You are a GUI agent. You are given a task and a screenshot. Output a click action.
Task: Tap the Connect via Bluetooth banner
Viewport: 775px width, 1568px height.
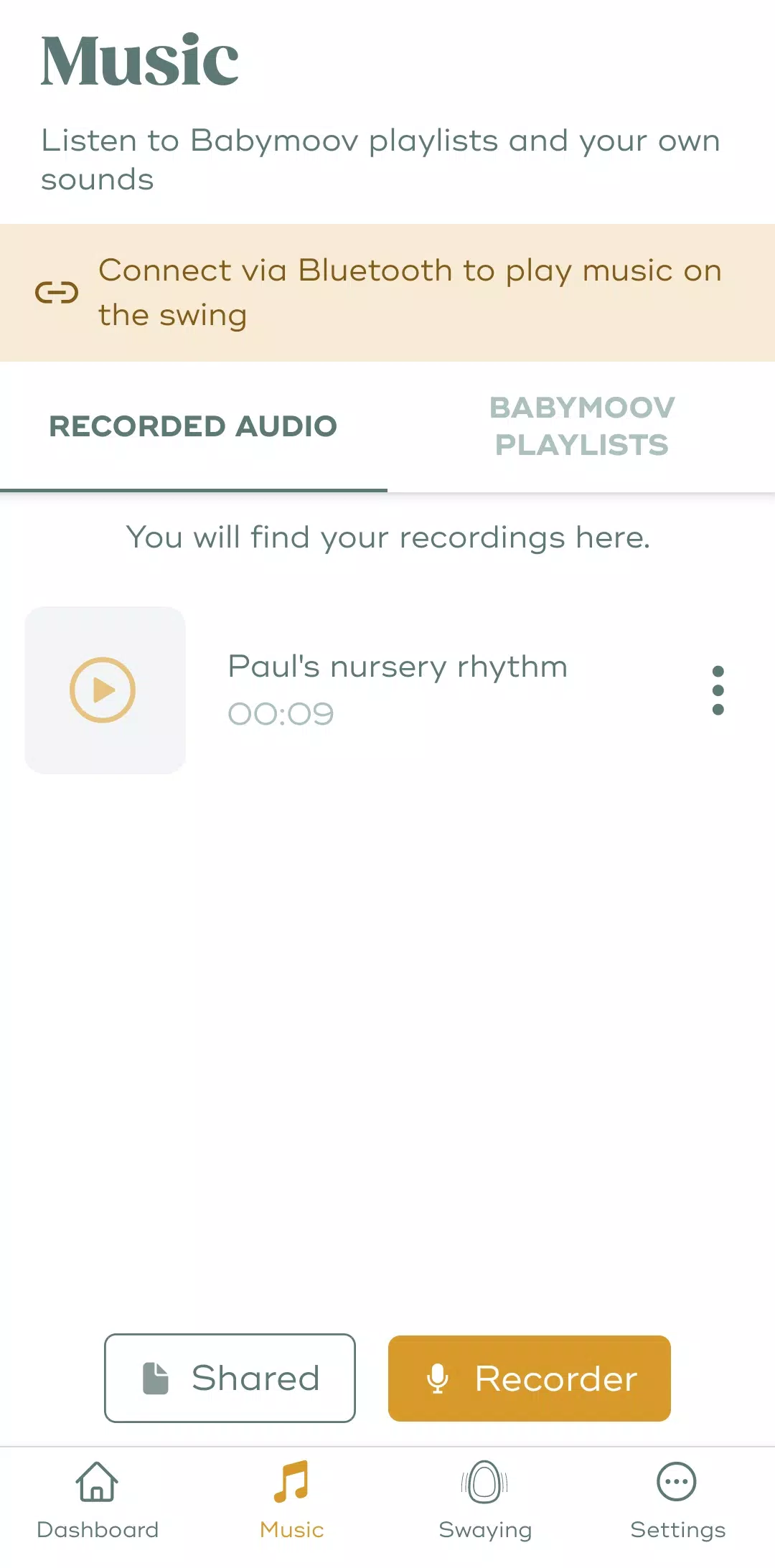coord(387,293)
